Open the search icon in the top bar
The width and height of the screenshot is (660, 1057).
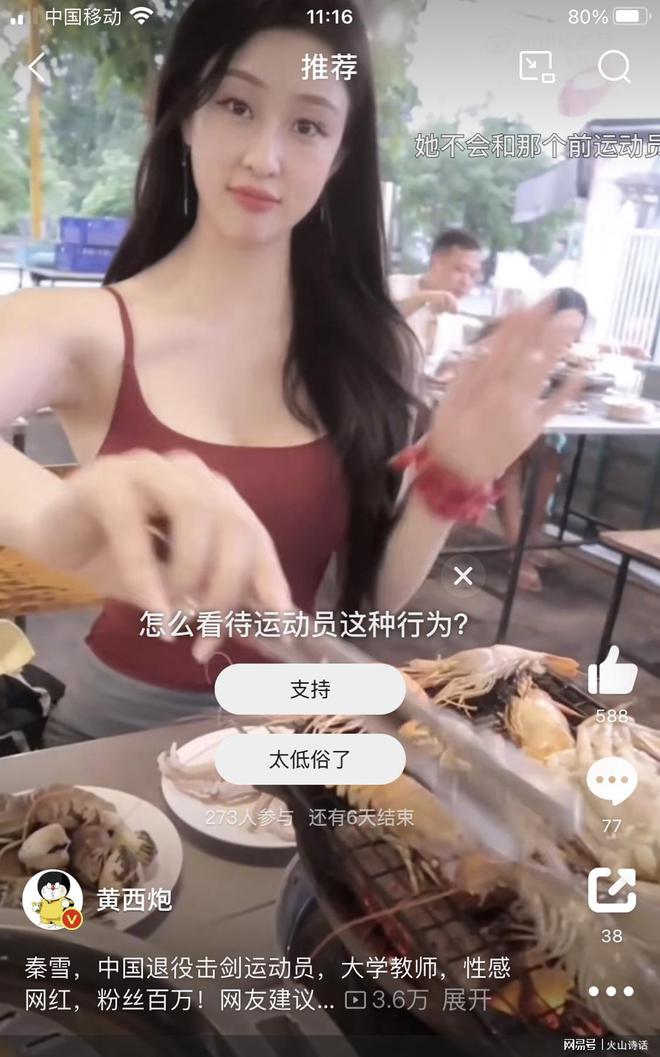pyautogui.click(x=614, y=67)
